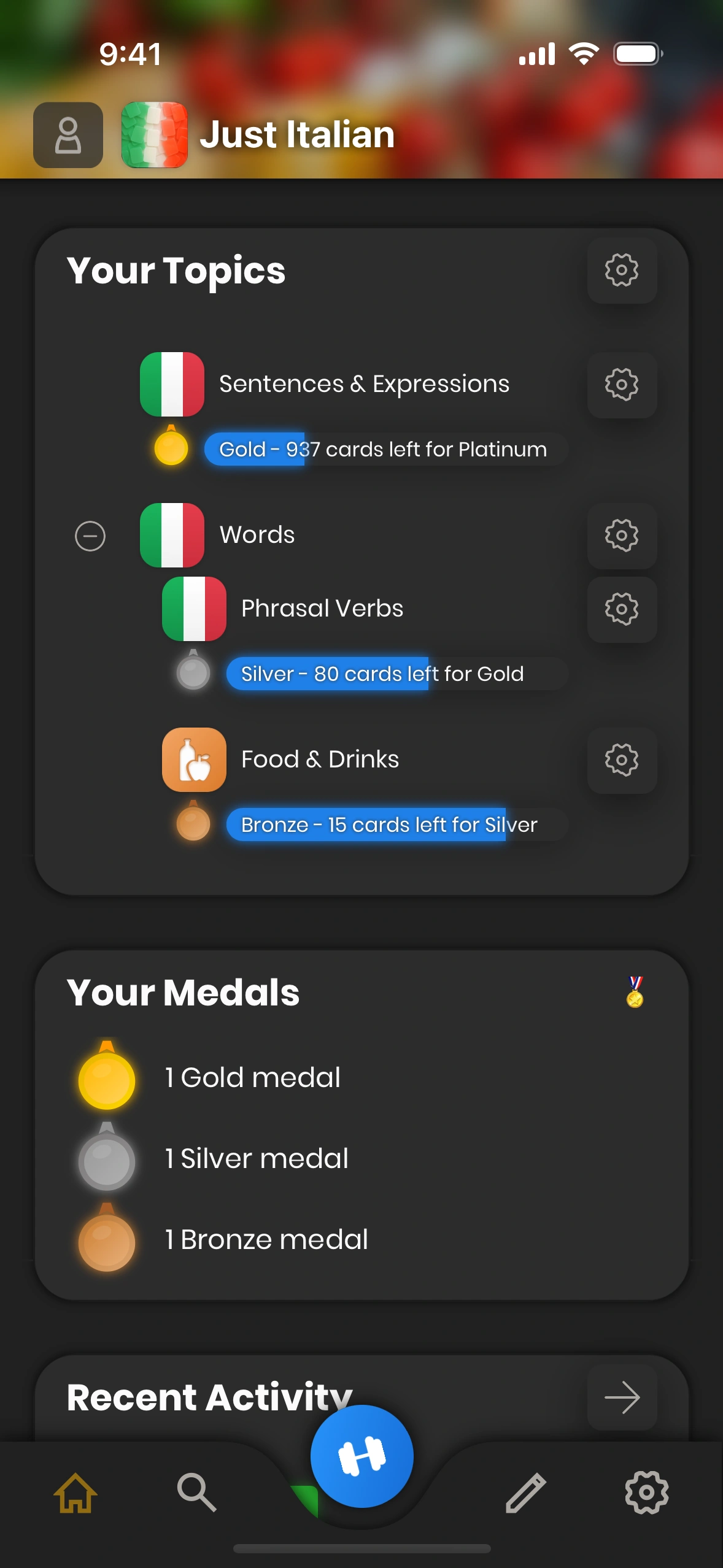Open the Phrasal Verbs topic

coord(322,609)
